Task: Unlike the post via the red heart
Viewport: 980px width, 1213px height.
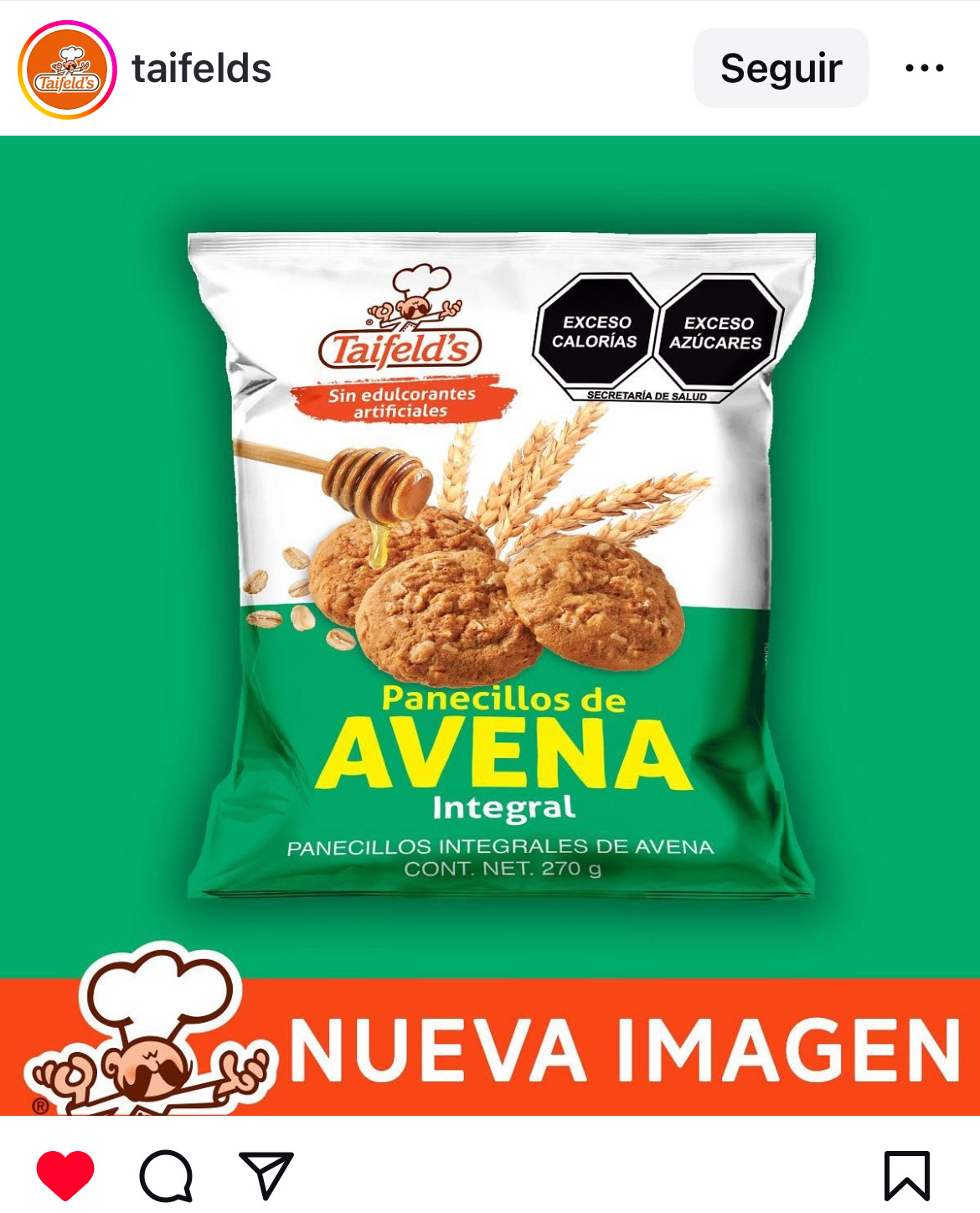Action: point(65,1174)
